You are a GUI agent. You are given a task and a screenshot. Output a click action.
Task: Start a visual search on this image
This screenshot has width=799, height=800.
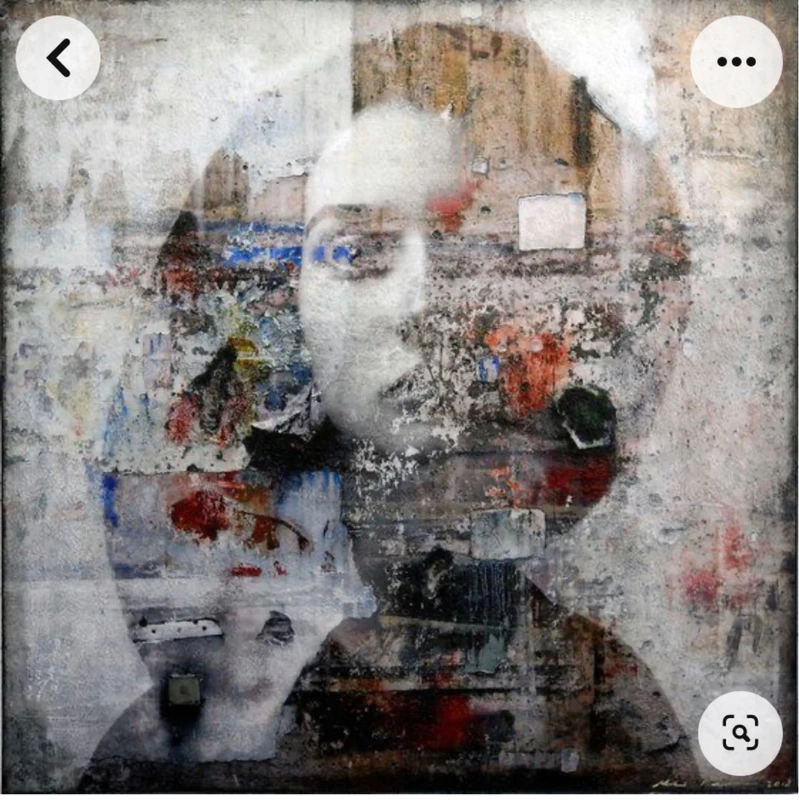740,733
